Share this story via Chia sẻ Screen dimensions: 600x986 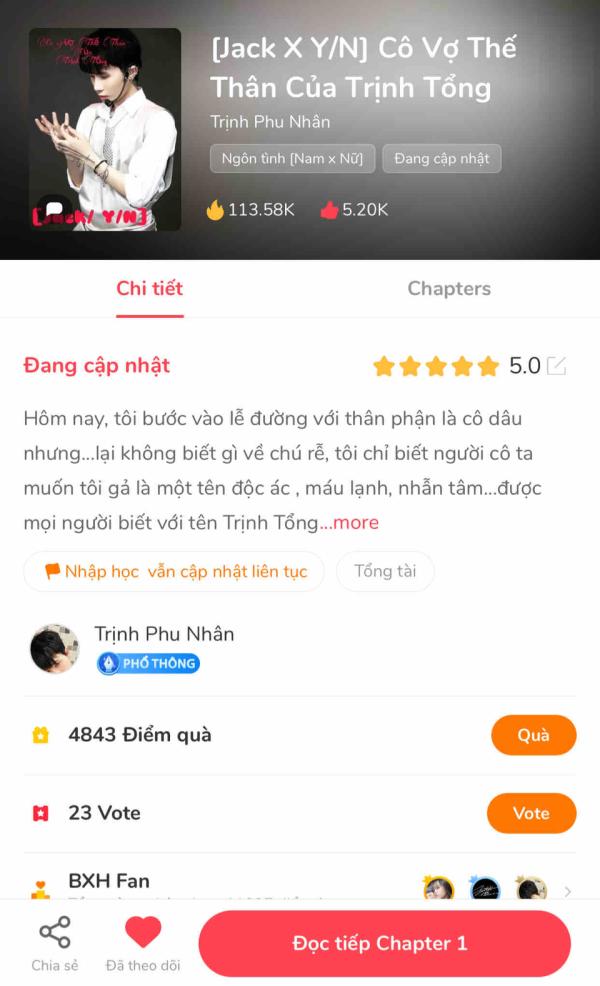coord(54,944)
